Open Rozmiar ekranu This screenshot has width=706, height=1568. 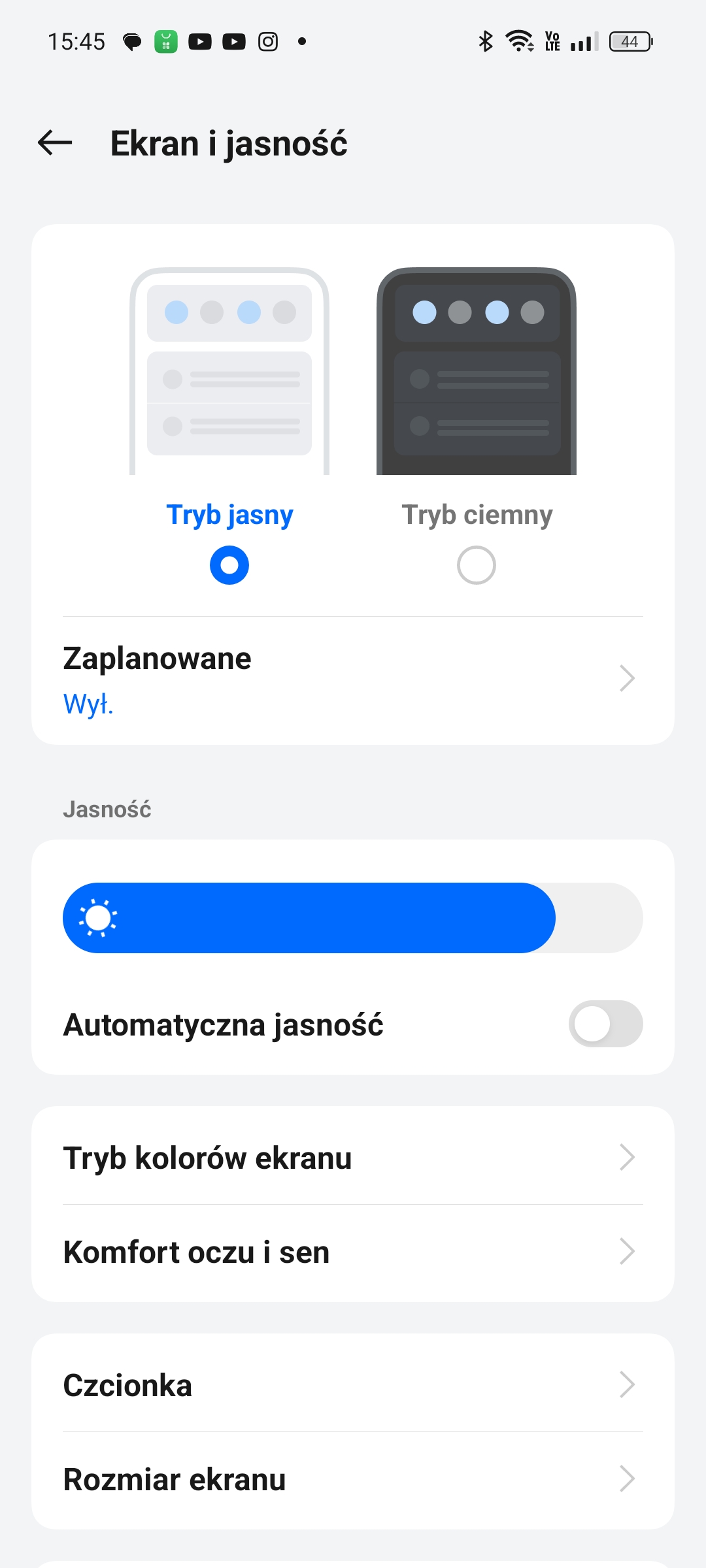click(x=353, y=1479)
